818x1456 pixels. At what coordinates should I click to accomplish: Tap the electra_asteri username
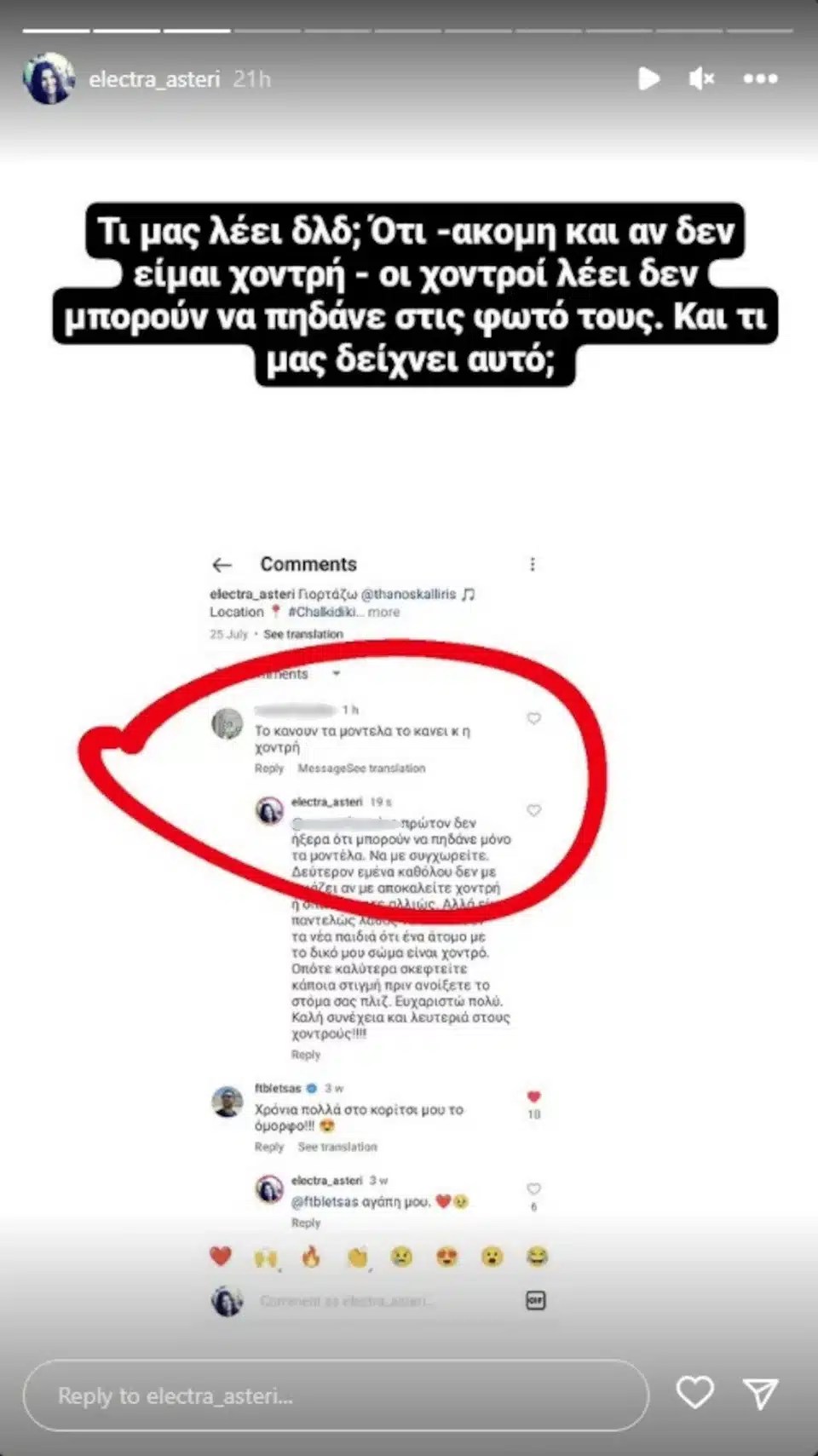(x=154, y=79)
